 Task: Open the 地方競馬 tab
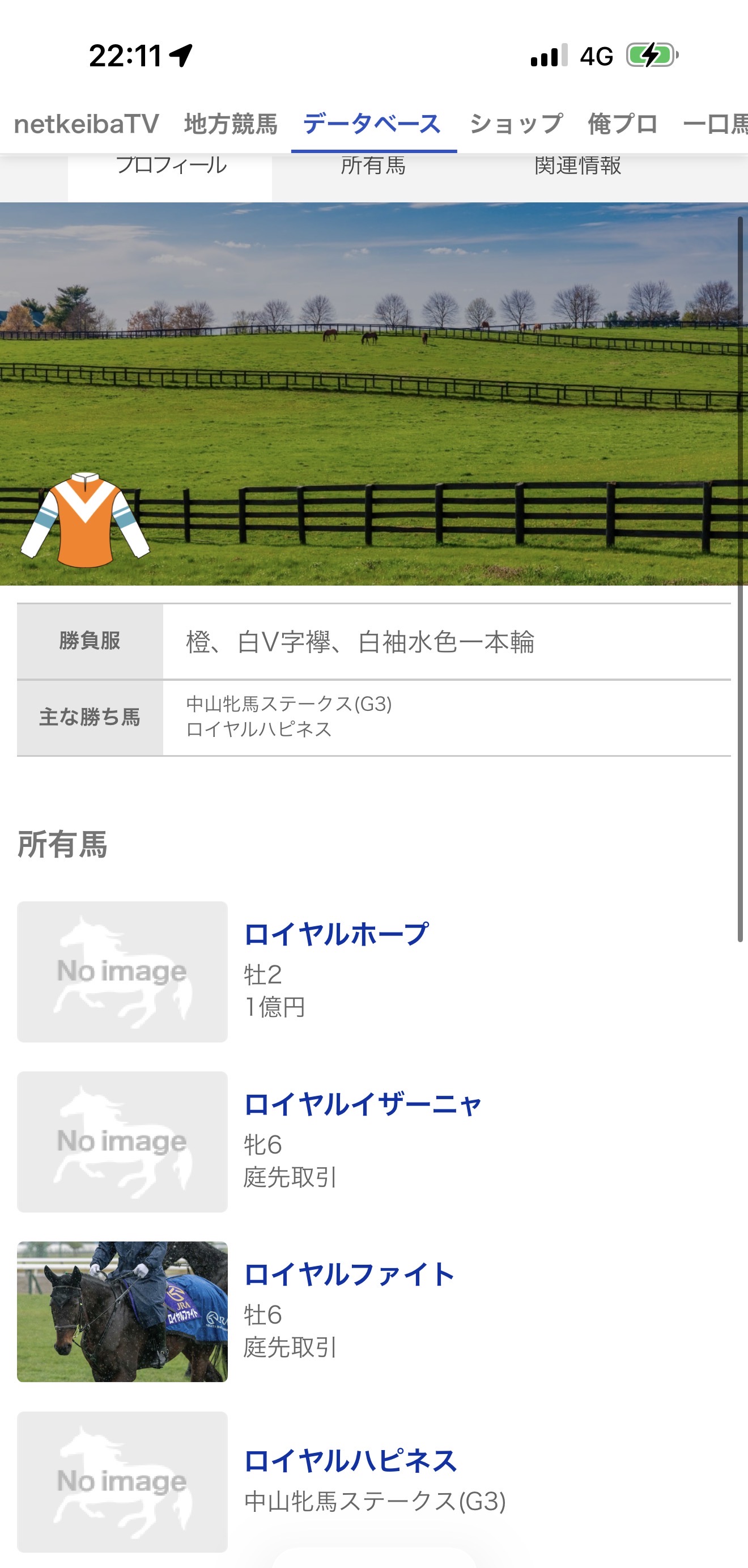231,124
